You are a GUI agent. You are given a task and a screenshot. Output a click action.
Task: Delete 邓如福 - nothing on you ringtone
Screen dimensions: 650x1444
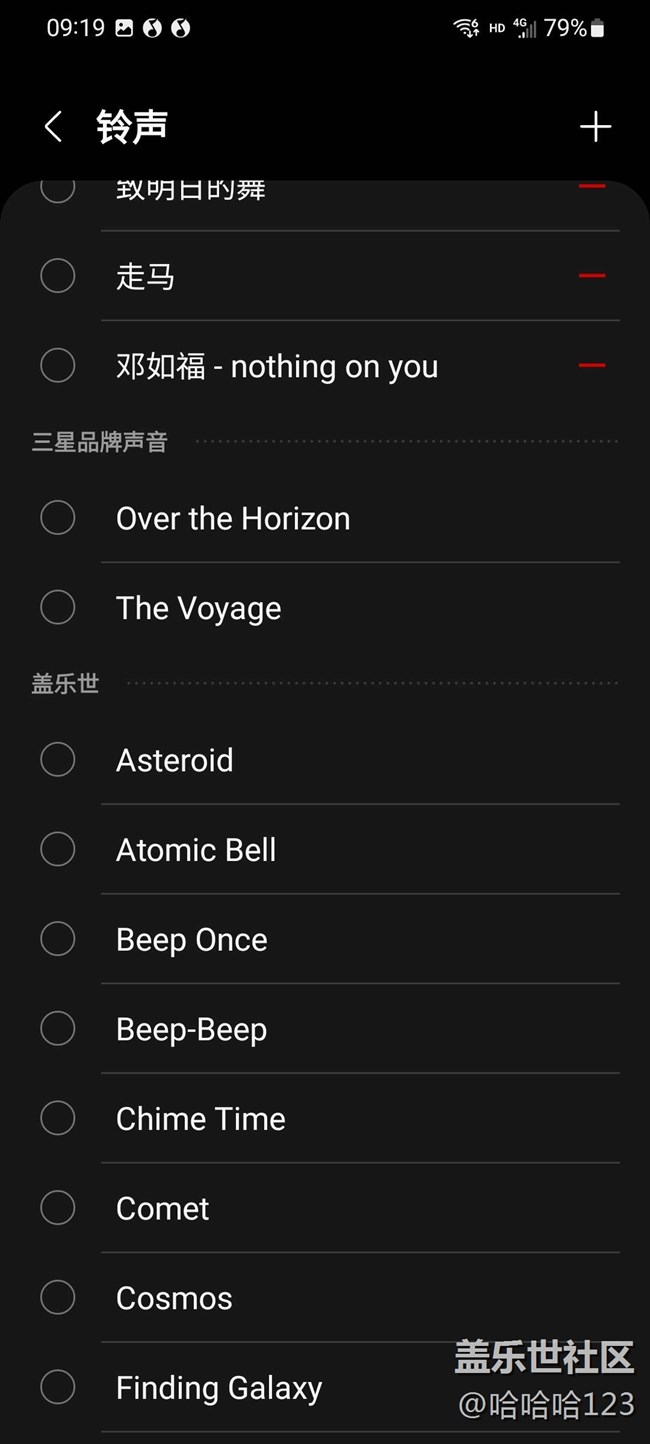[x=592, y=366]
